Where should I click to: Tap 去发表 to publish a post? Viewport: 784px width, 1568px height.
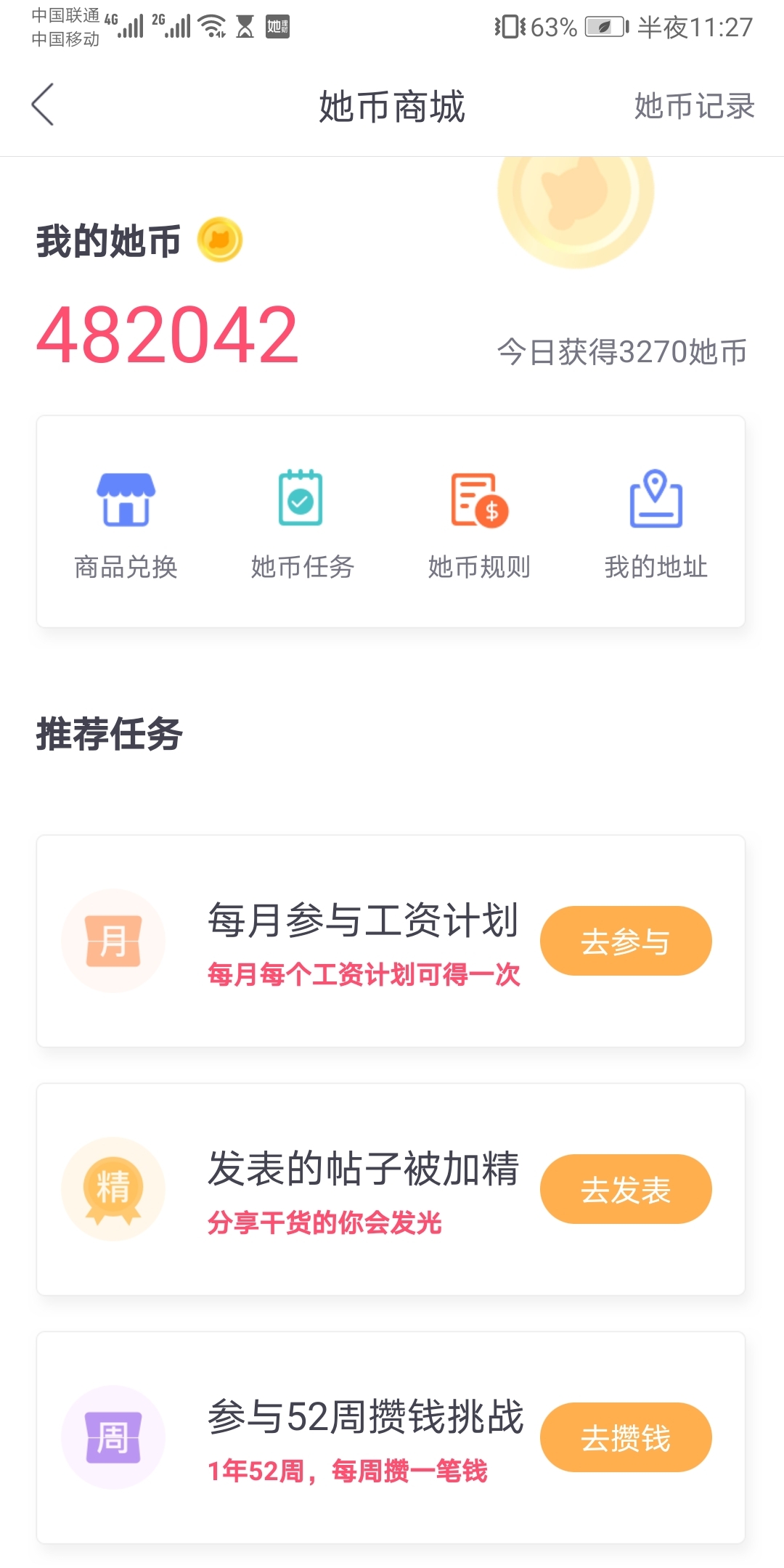(626, 1189)
